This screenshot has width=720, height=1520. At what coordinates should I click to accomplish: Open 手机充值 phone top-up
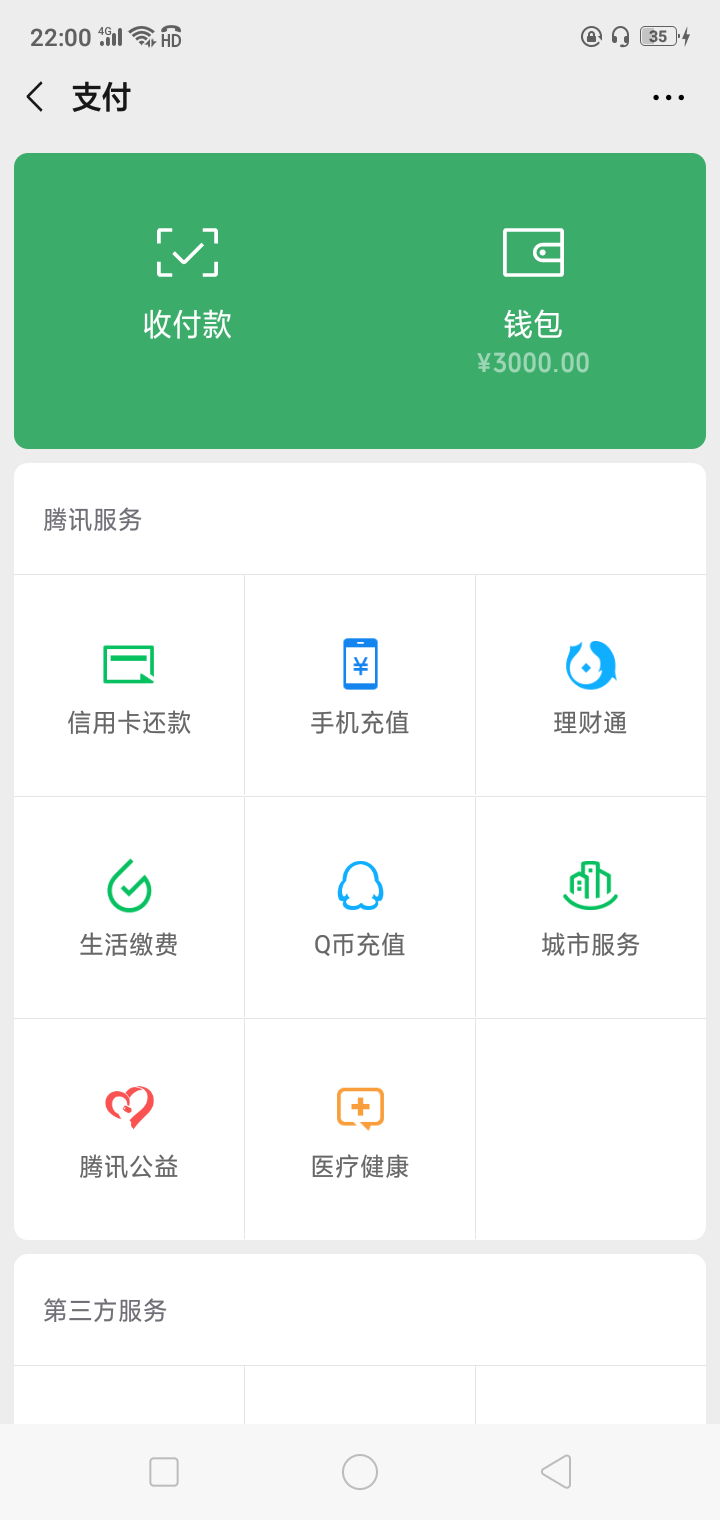[x=360, y=686]
